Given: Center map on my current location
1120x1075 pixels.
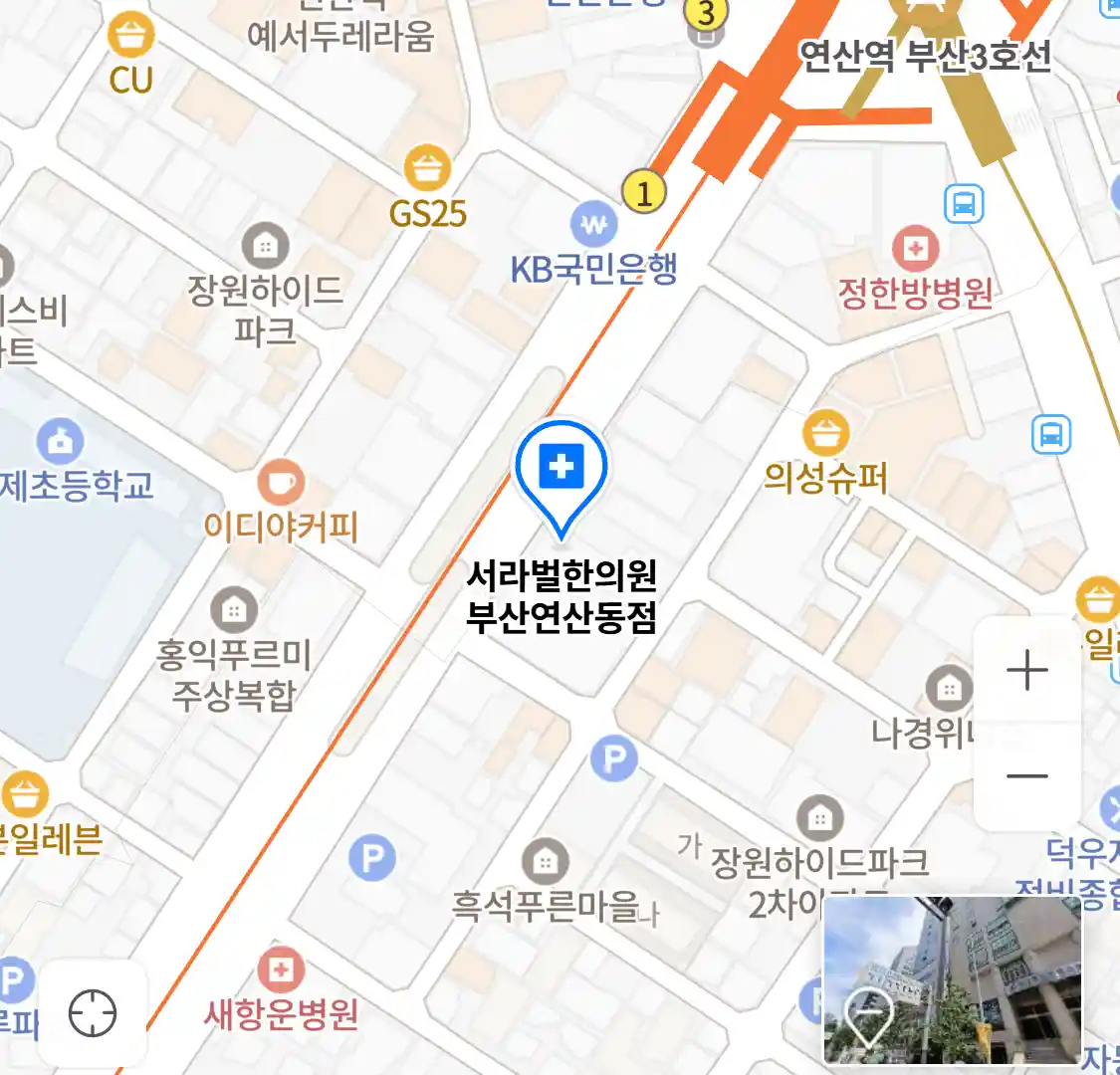Looking at the screenshot, I should 93,1013.
